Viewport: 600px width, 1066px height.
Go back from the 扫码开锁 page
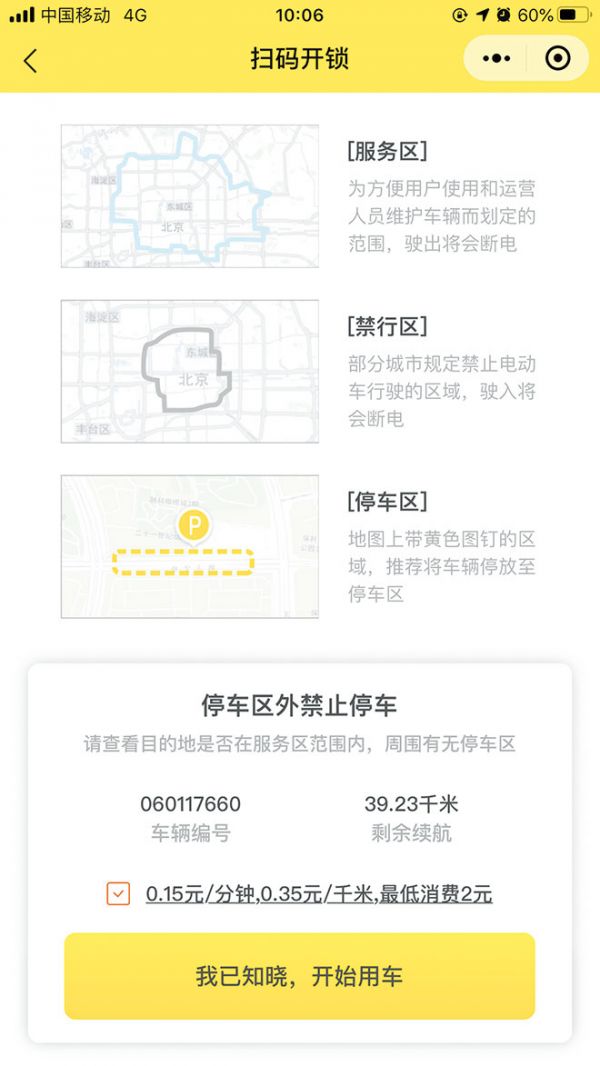[30, 60]
